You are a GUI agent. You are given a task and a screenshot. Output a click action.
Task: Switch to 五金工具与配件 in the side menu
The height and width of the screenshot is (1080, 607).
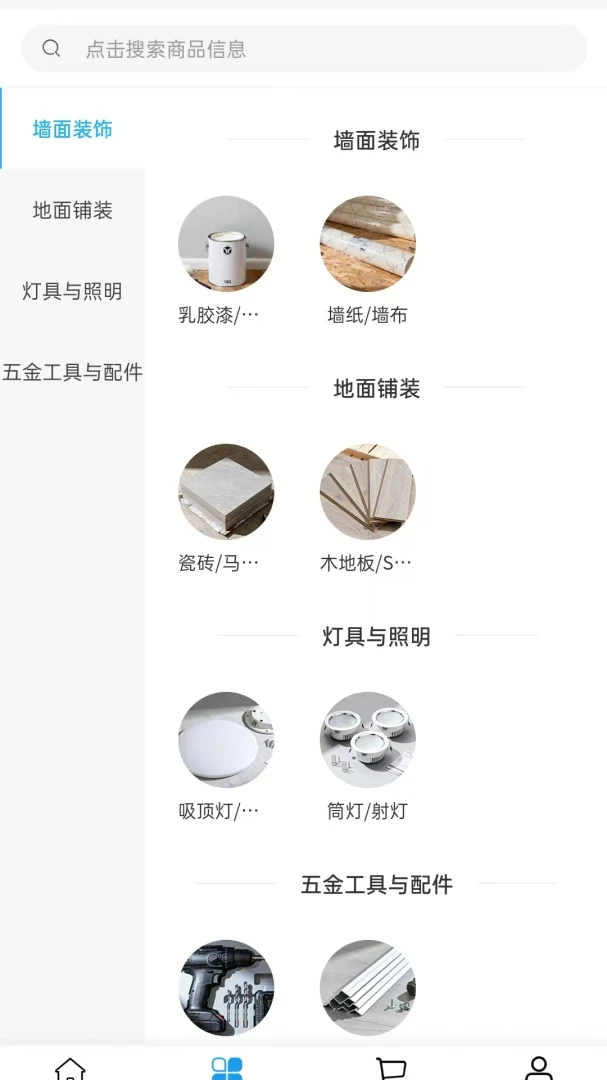tap(72, 372)
